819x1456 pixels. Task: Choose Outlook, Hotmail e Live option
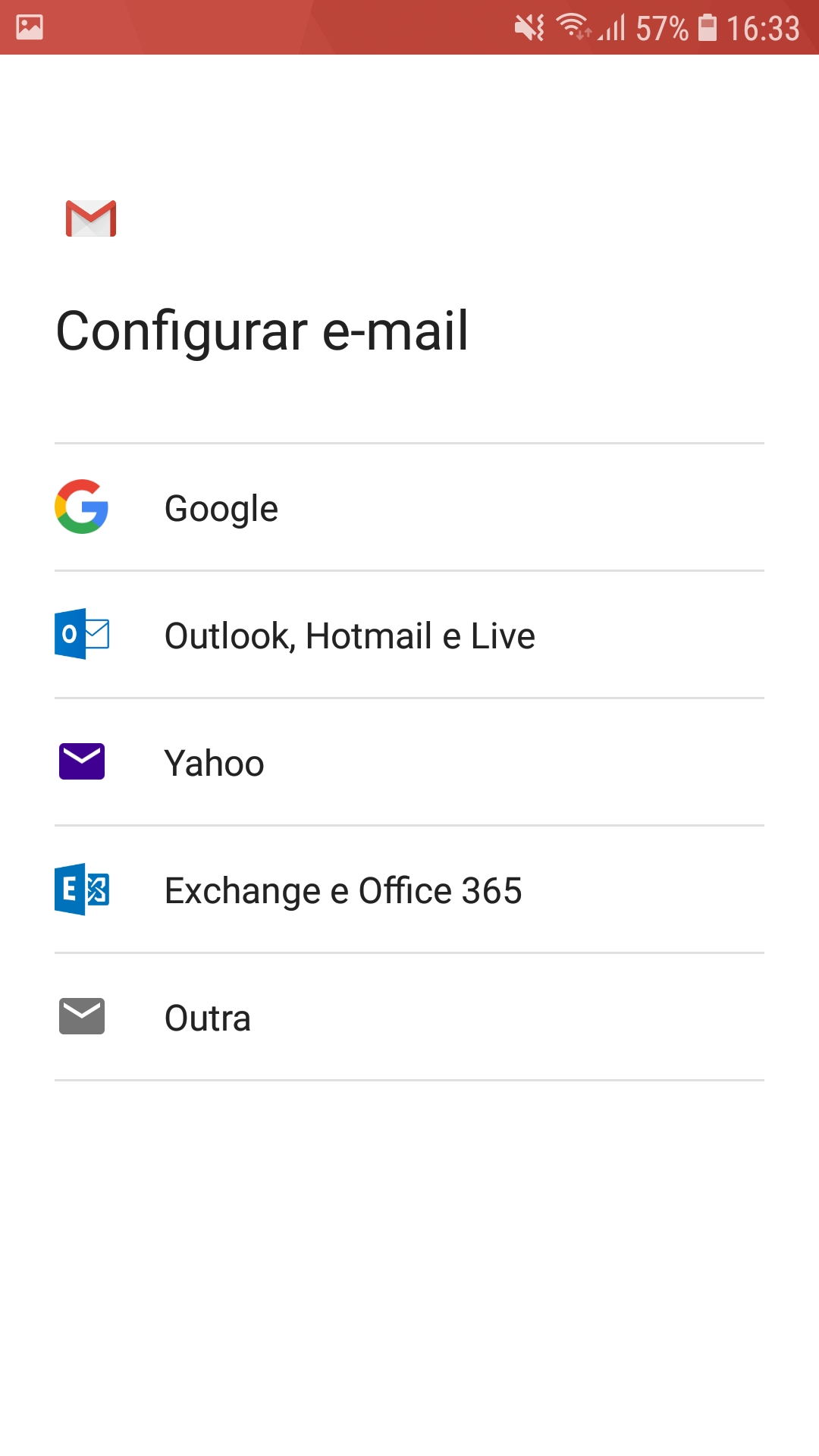[x=409, y=635]
